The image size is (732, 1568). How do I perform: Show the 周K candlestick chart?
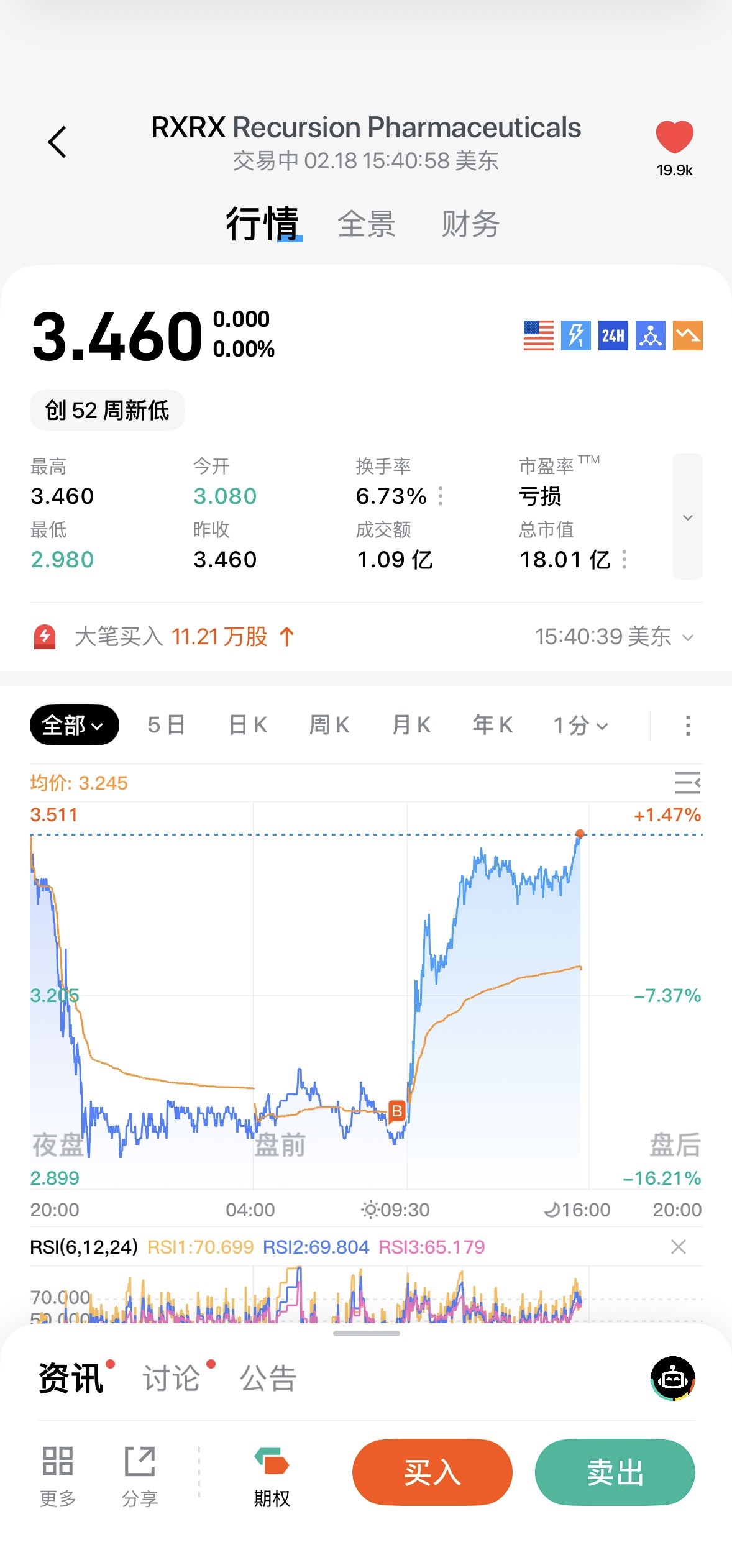(x=329, y=725)
